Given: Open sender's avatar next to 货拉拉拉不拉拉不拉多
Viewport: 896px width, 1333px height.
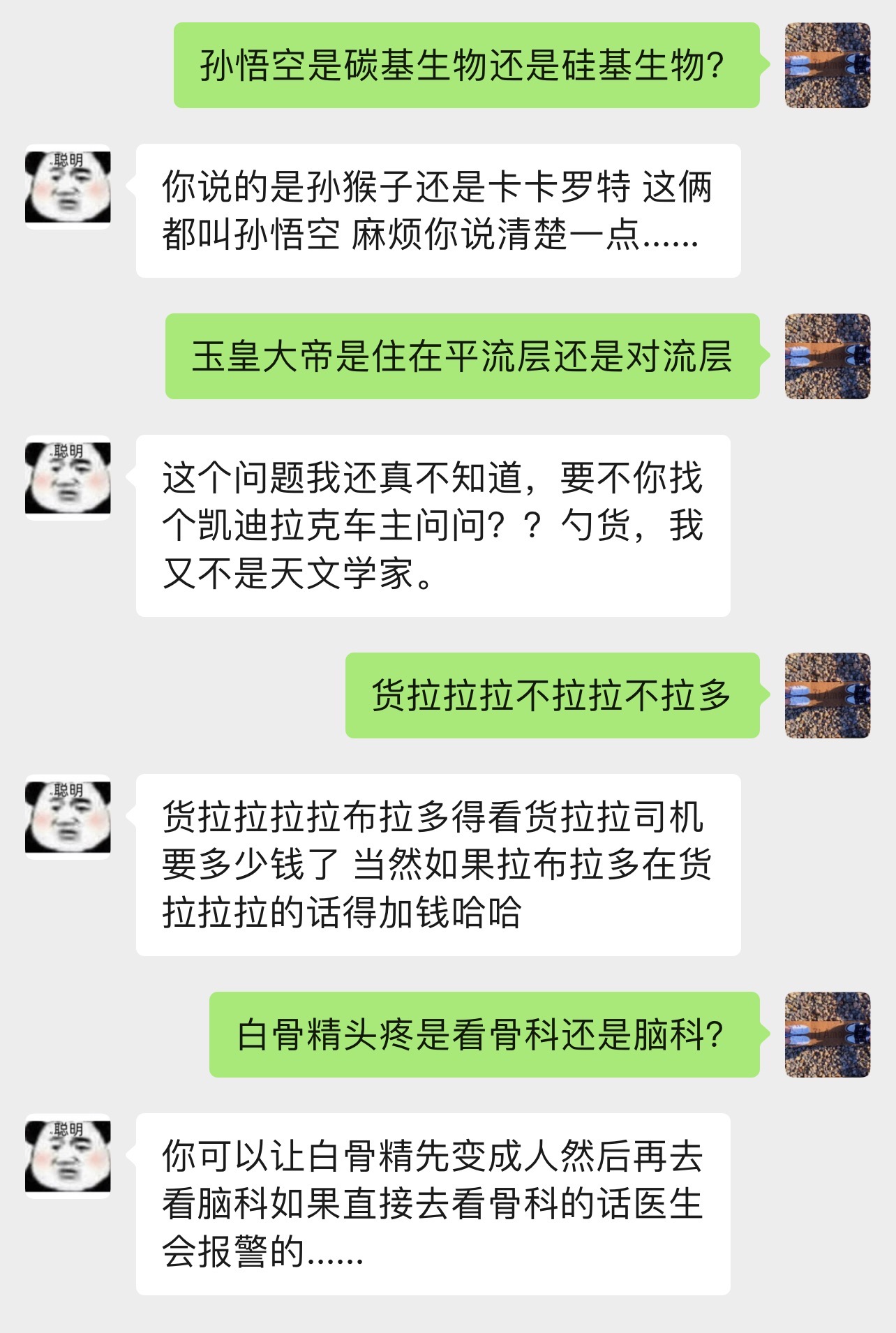Looking at the screenshot, I should click(x=827, y=695).
